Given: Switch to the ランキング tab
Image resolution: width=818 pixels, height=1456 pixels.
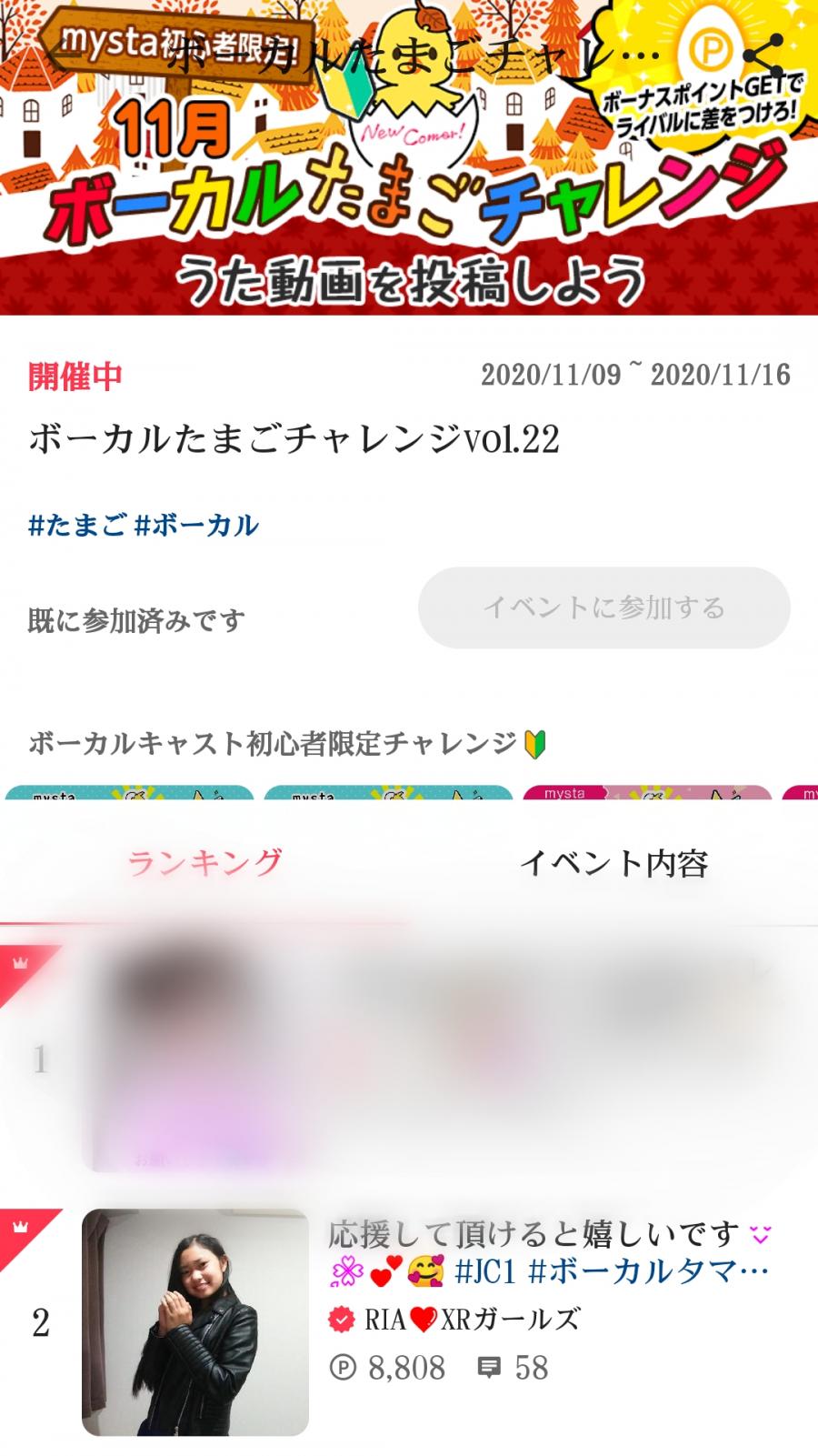Looking at the screenshot, I should point(204,862).
